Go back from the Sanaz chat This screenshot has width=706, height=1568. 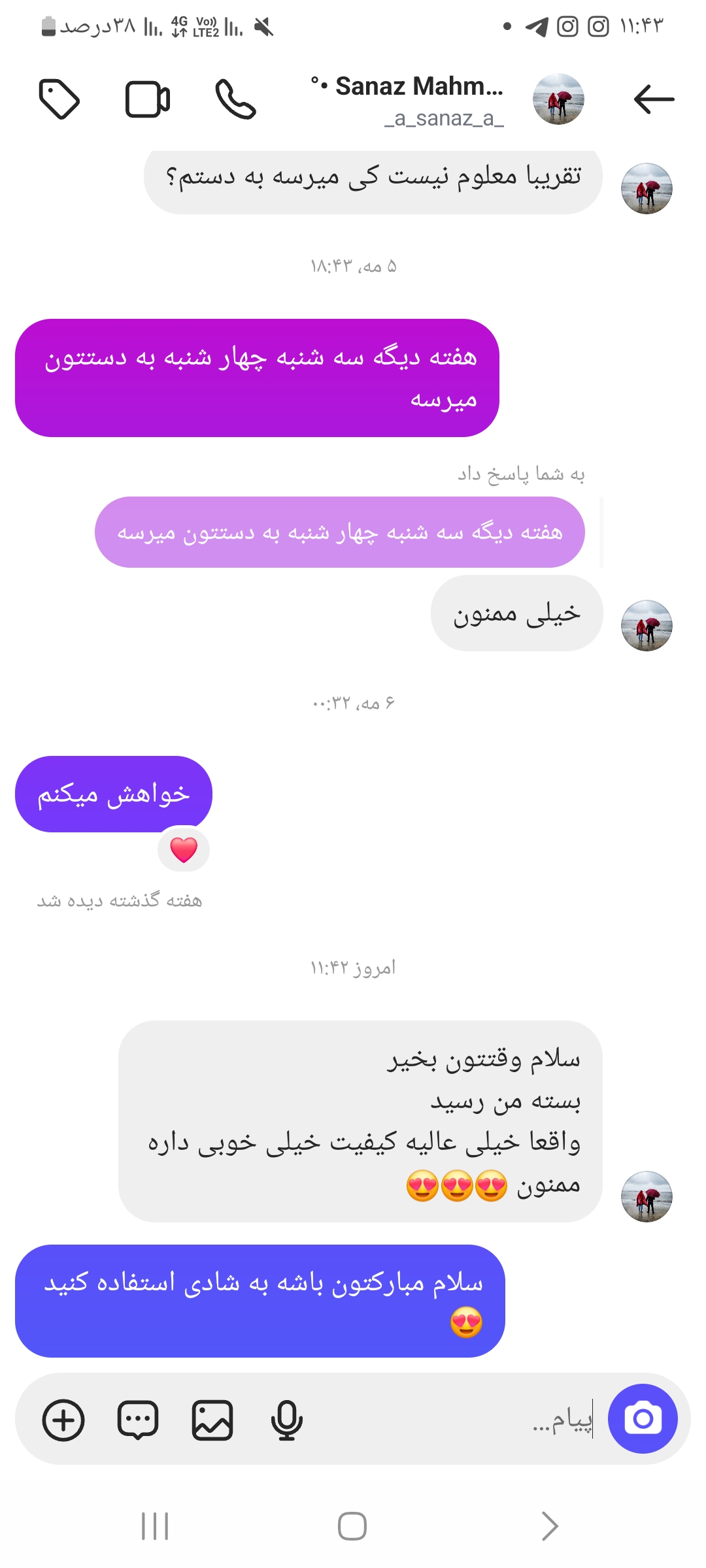(x=654, y=99)
